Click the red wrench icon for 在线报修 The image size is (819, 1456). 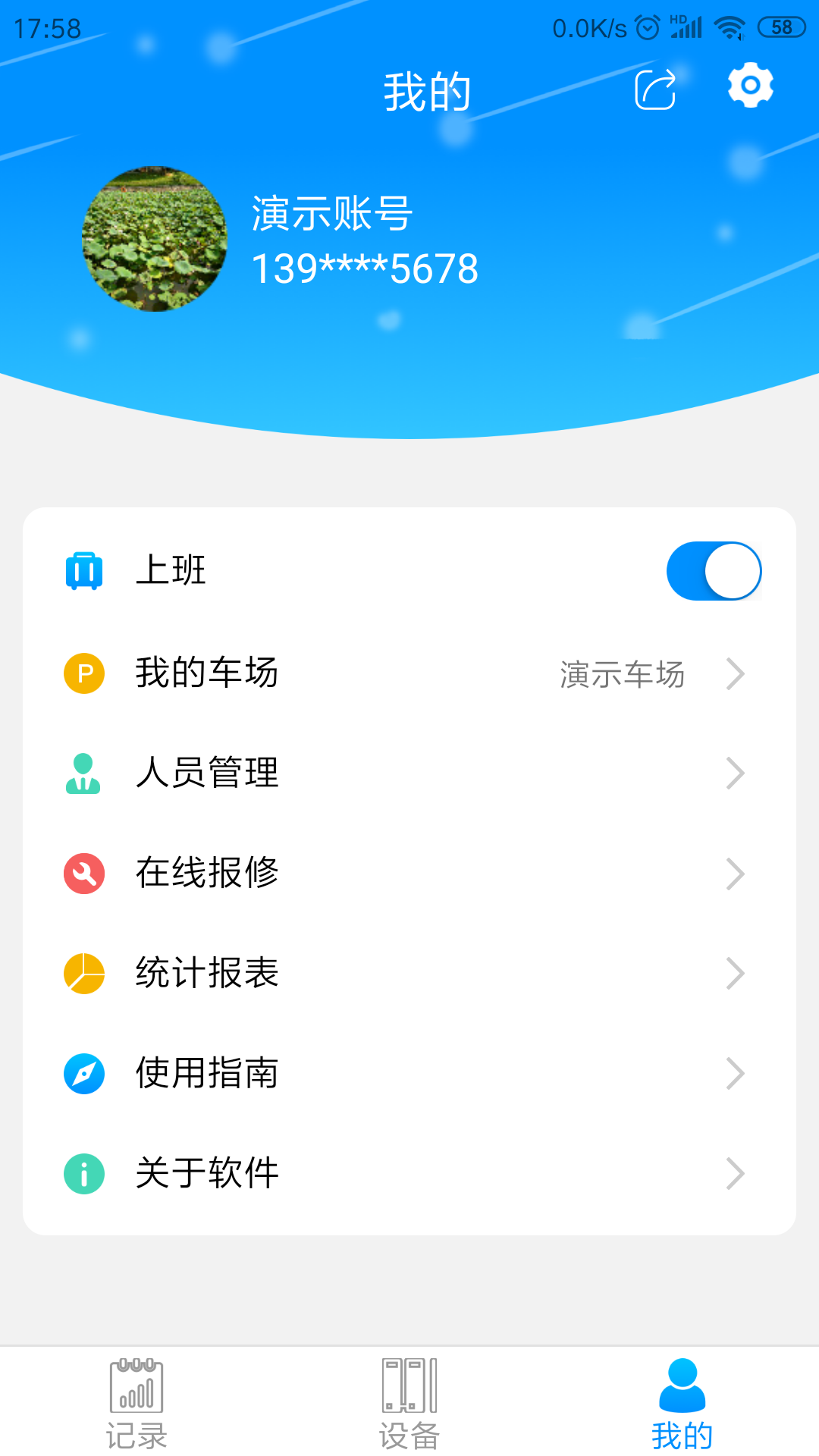coord(84,872)
